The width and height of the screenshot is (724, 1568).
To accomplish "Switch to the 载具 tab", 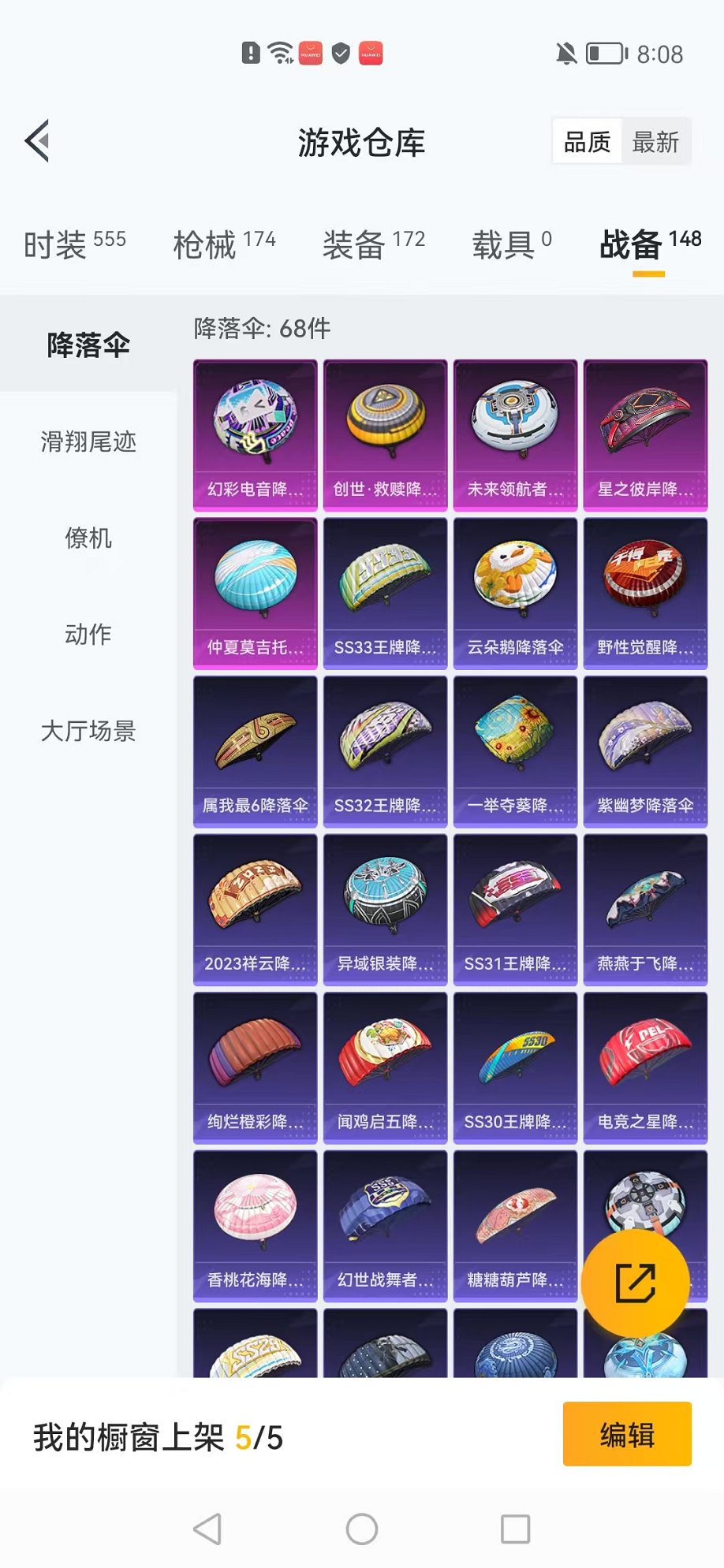I will coord(511,244).
